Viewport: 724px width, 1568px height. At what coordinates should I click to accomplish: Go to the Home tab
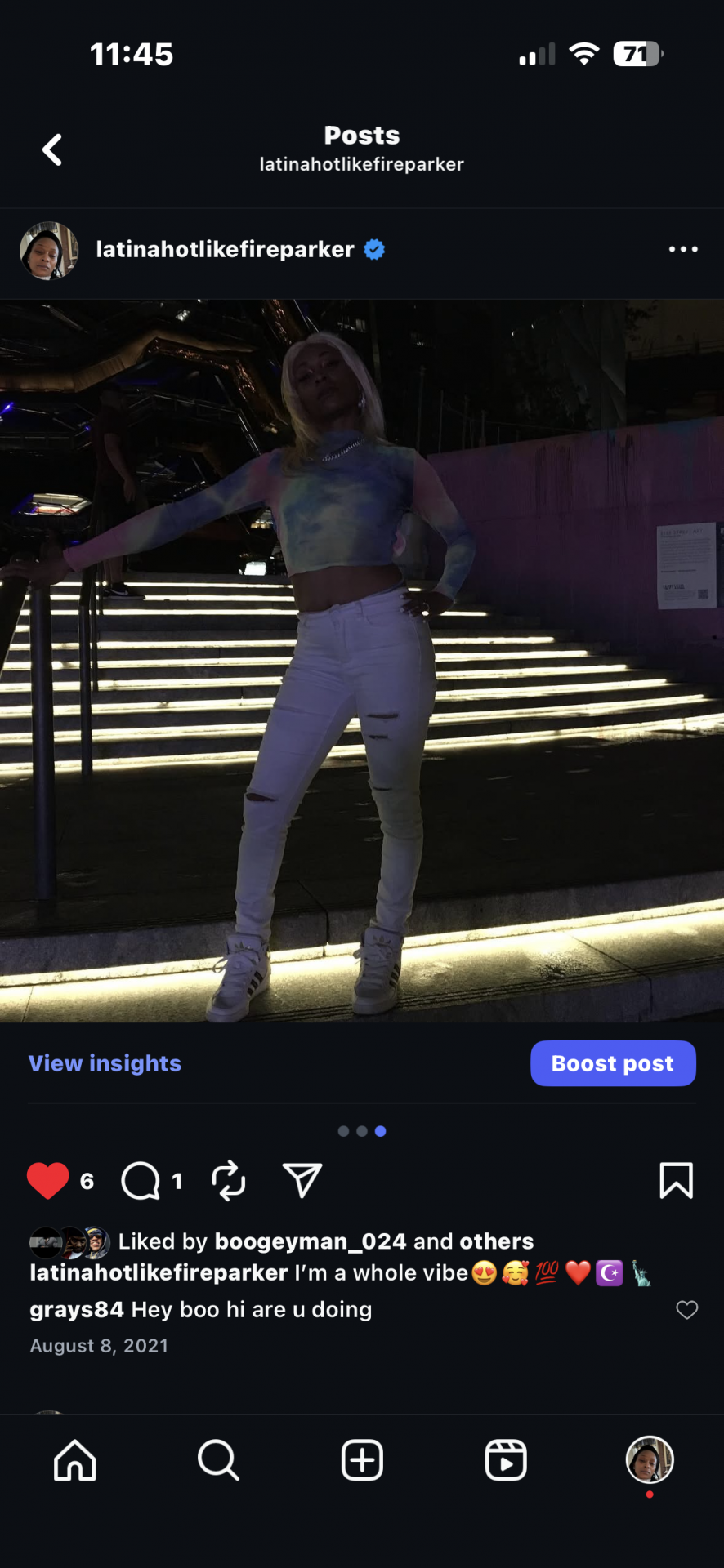[x=75, y=1460]
